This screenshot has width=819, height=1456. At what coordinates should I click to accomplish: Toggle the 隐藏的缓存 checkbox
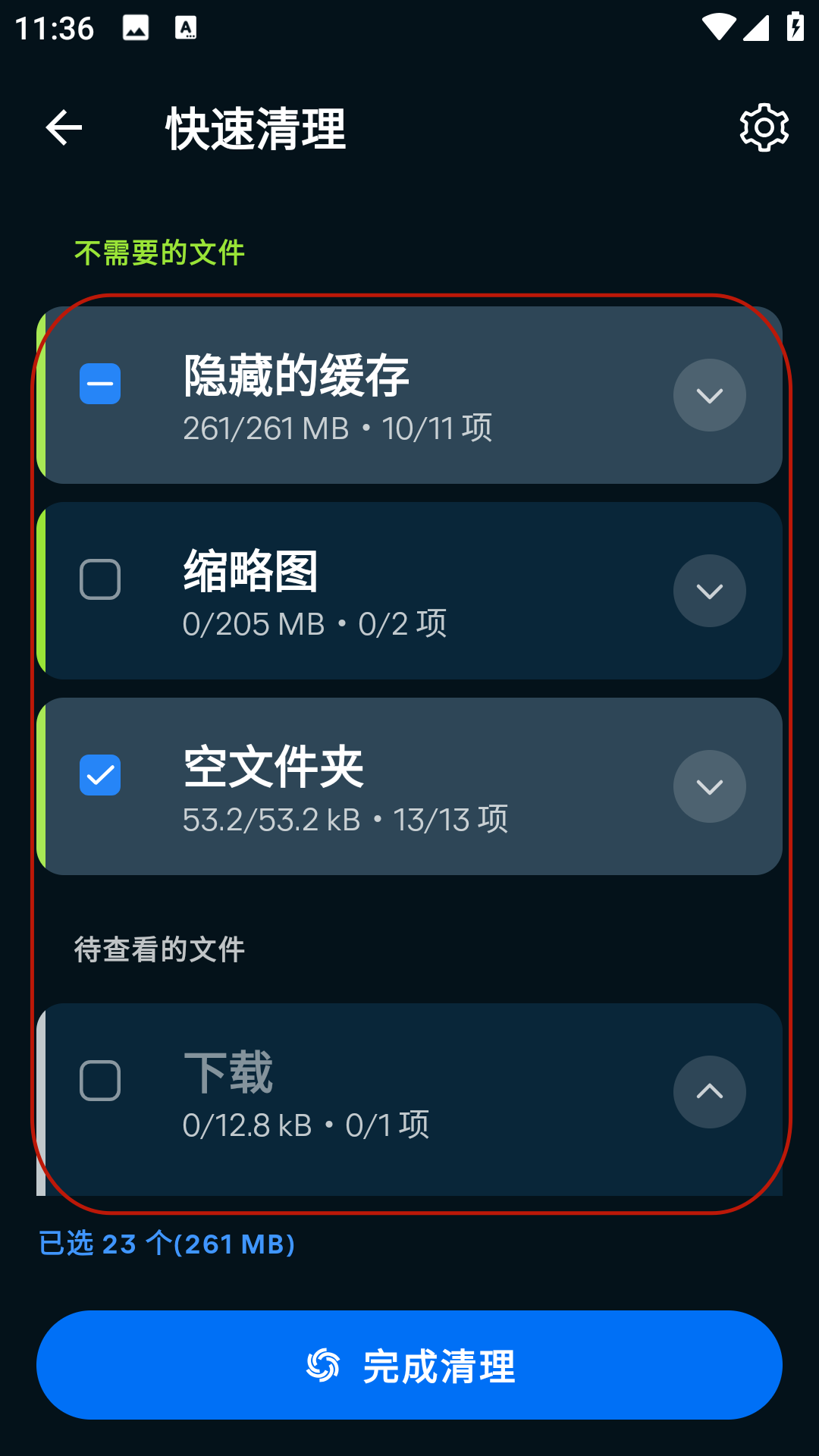tap(100, 384)
